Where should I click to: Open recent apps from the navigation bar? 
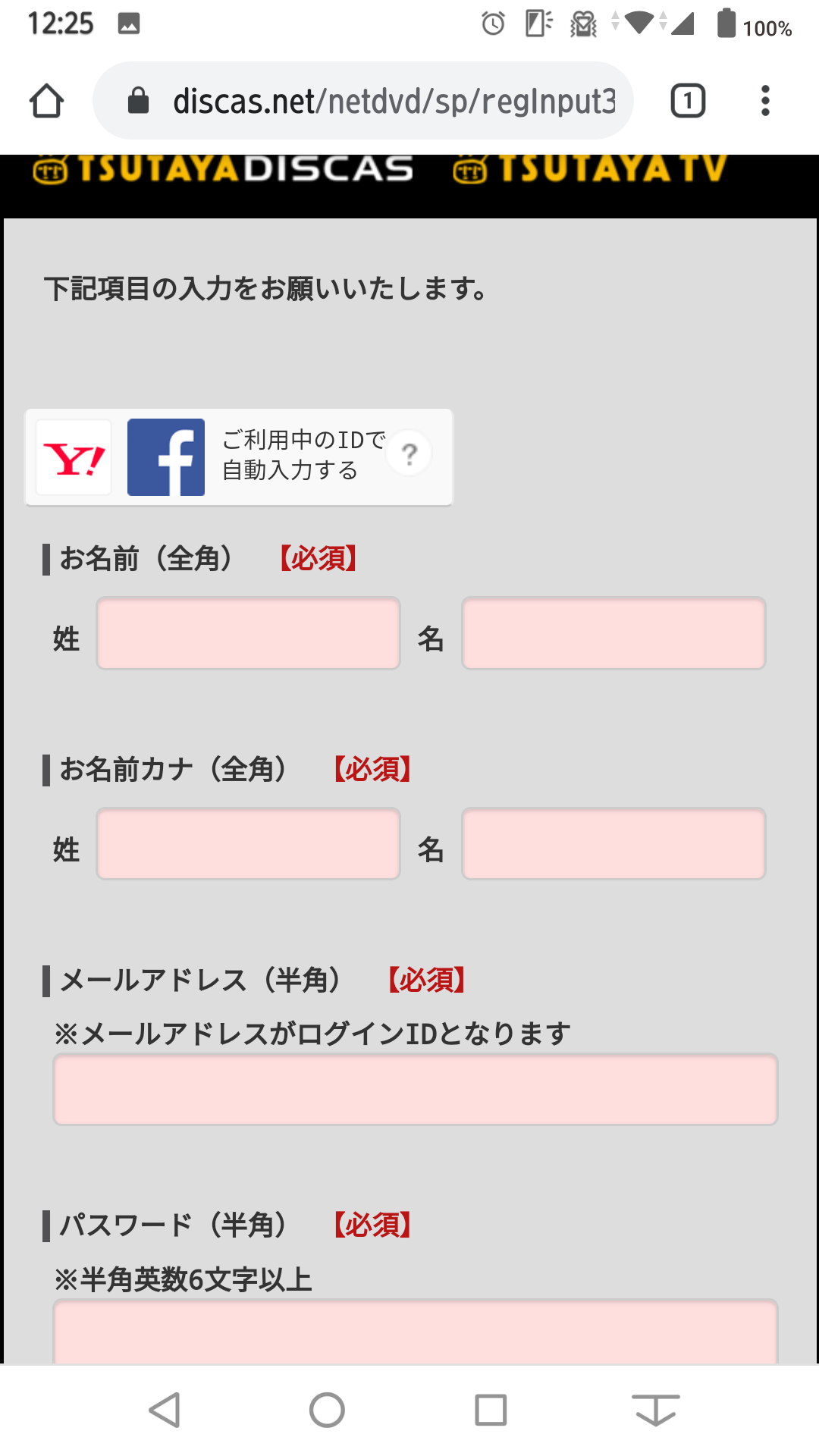(x=491, y=1410)
